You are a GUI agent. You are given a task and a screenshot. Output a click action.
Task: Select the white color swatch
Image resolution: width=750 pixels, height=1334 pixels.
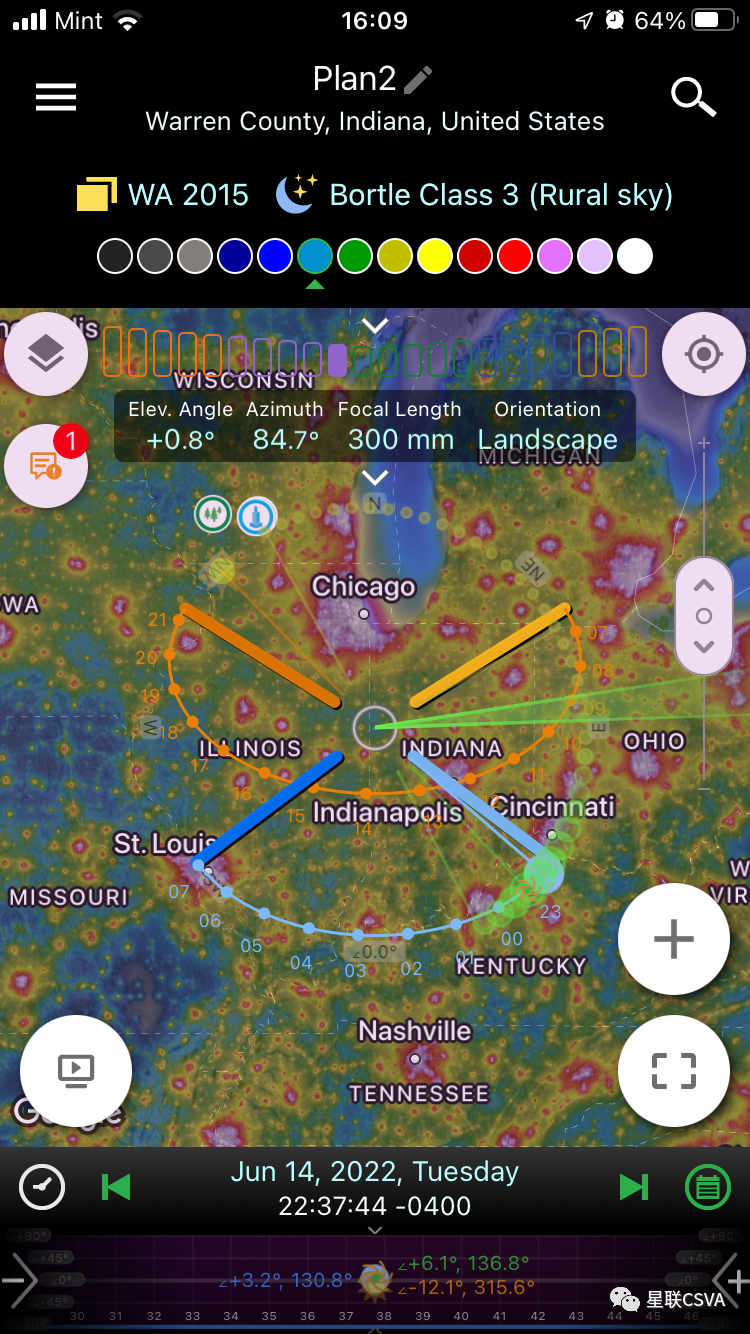[635, 256]
